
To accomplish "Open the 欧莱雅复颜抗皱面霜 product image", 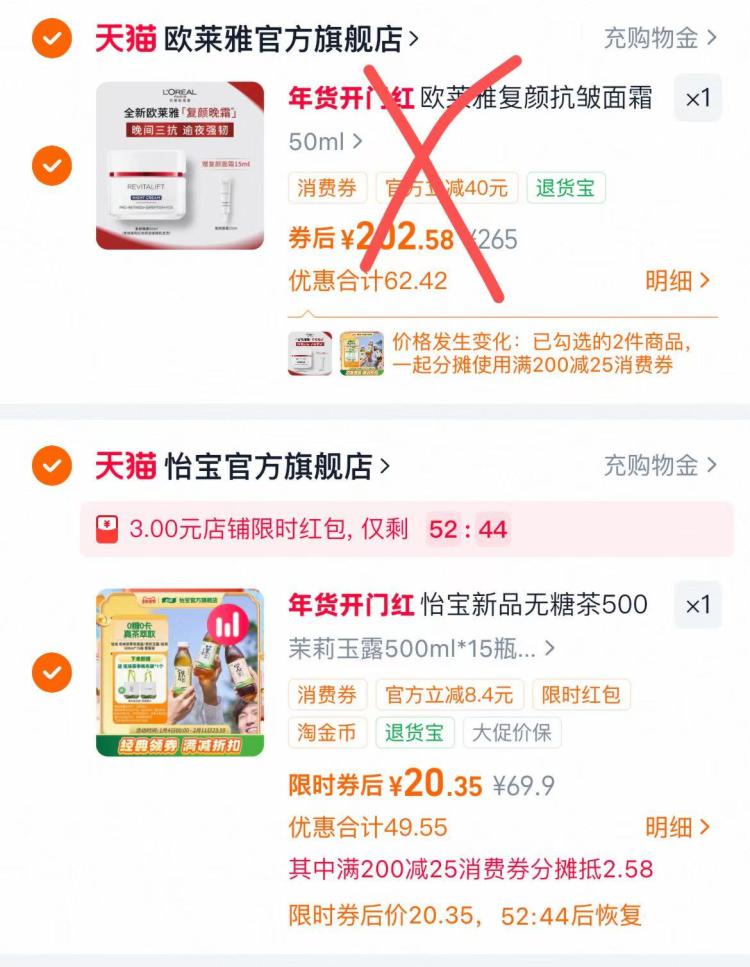I will coord(179,165).
